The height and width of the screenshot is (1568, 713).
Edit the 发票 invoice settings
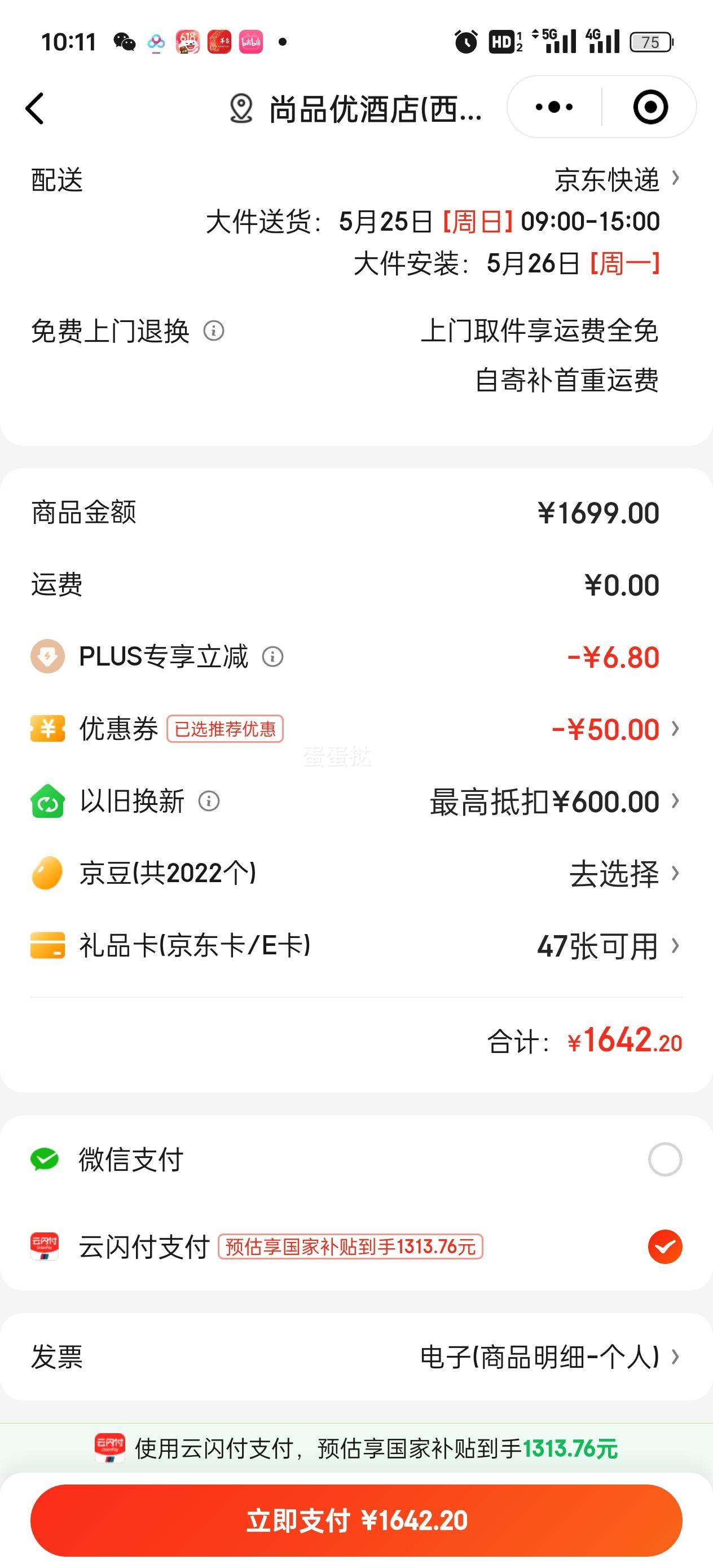pos(548,1357)
